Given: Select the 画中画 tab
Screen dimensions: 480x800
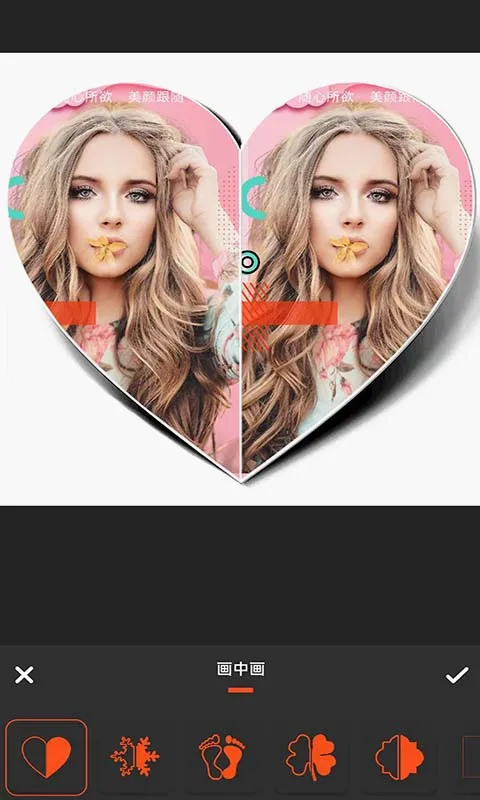Looking at the screenshot, I should pyautogui.click(x=240, y=669).
